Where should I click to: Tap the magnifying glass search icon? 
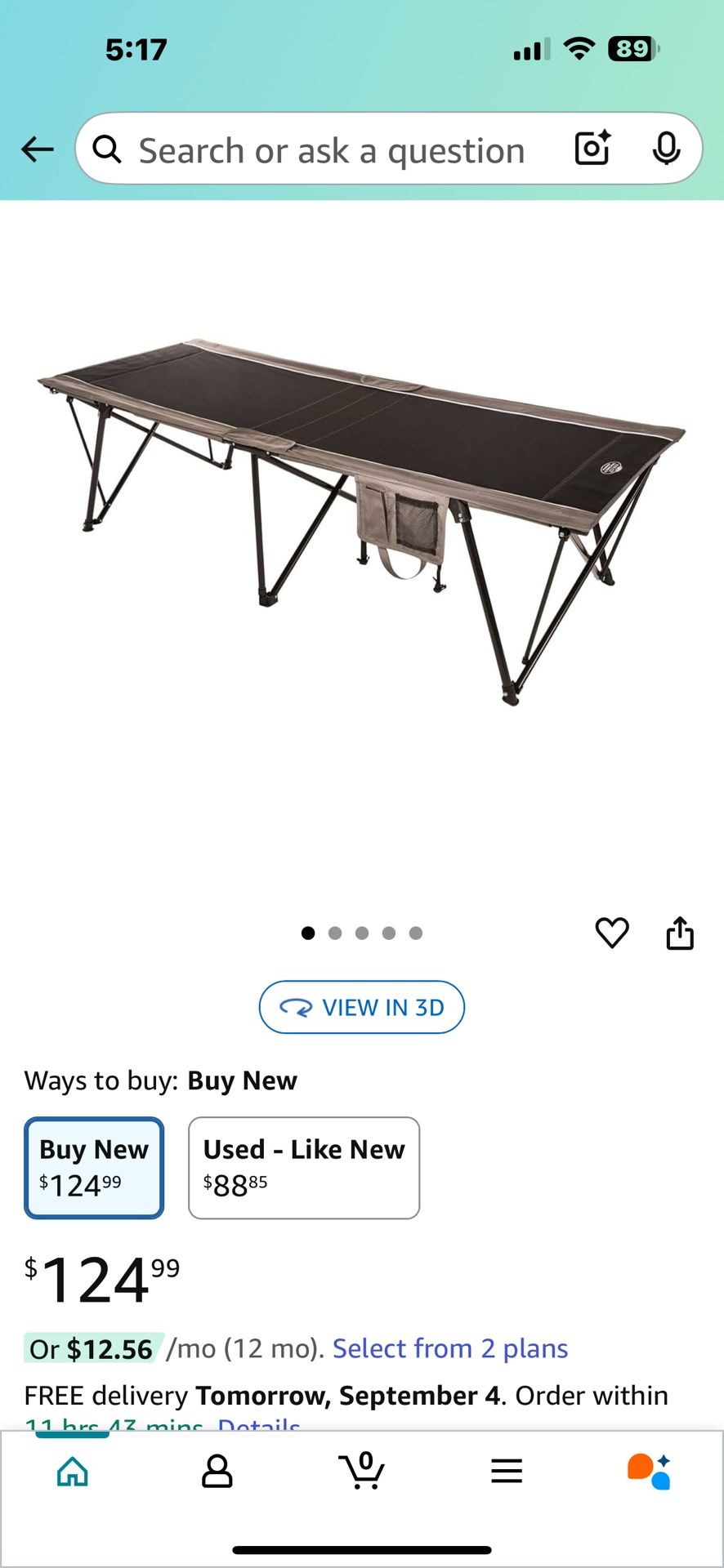(106, 149)
